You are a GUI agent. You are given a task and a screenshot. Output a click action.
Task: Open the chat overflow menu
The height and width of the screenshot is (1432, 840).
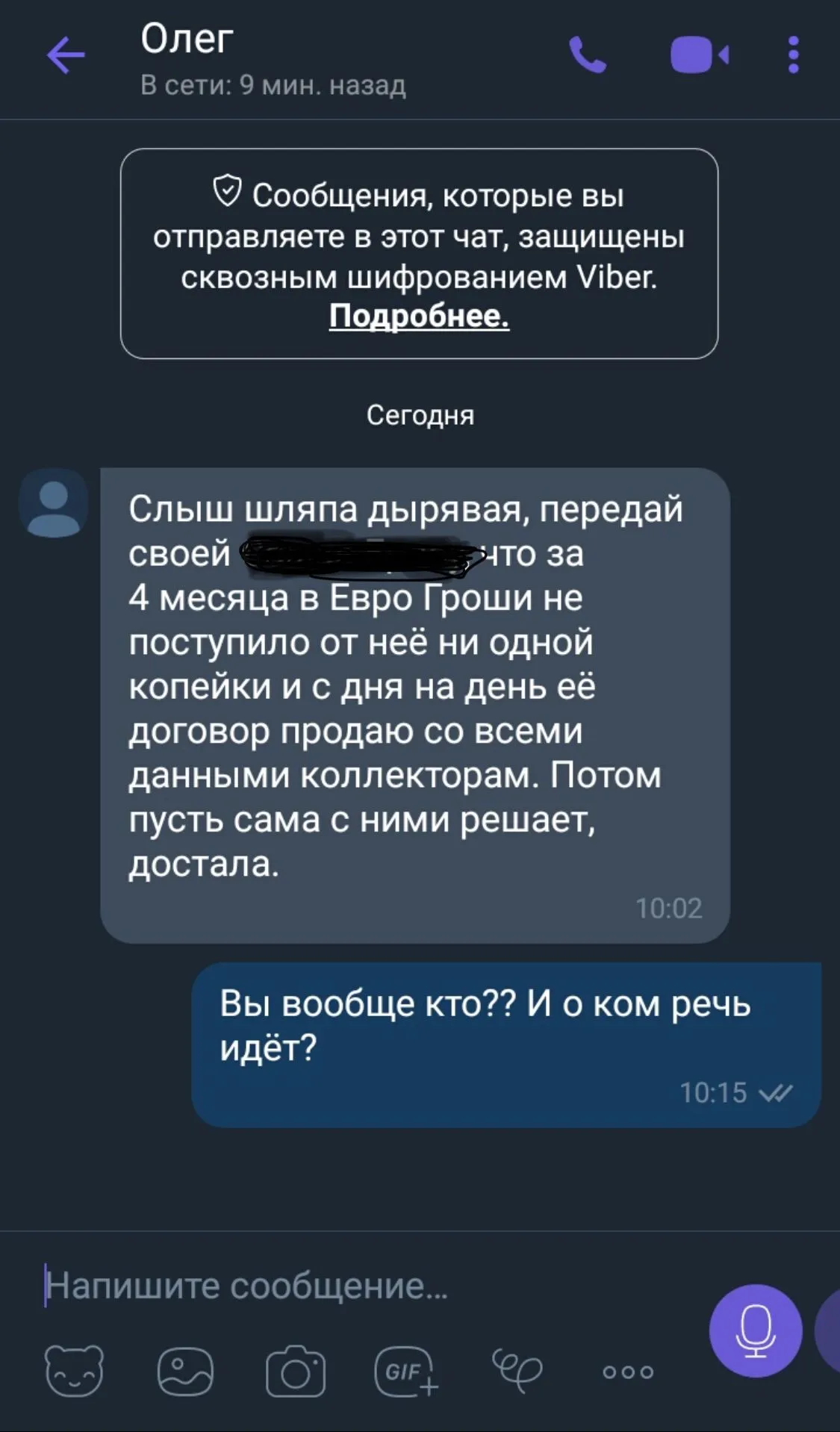point(793,55)
